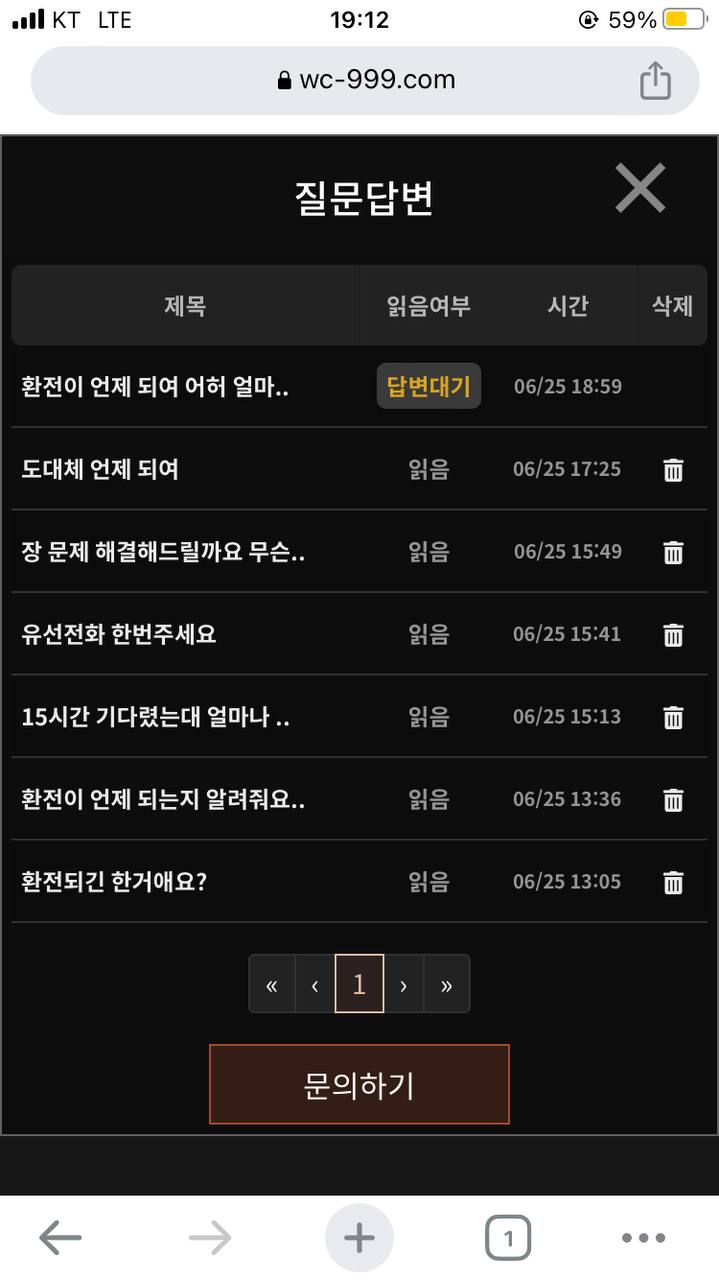
Task: Select page 1 in pagination
Action: pos(359,985)
